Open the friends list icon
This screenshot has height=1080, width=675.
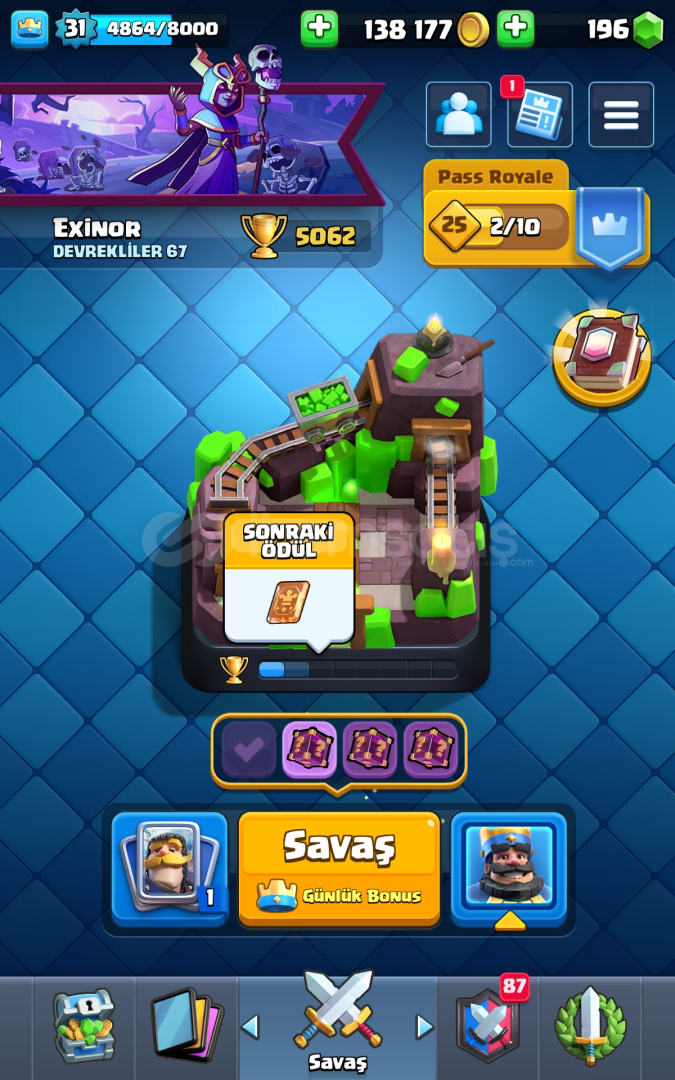click(x=458, y=114)
